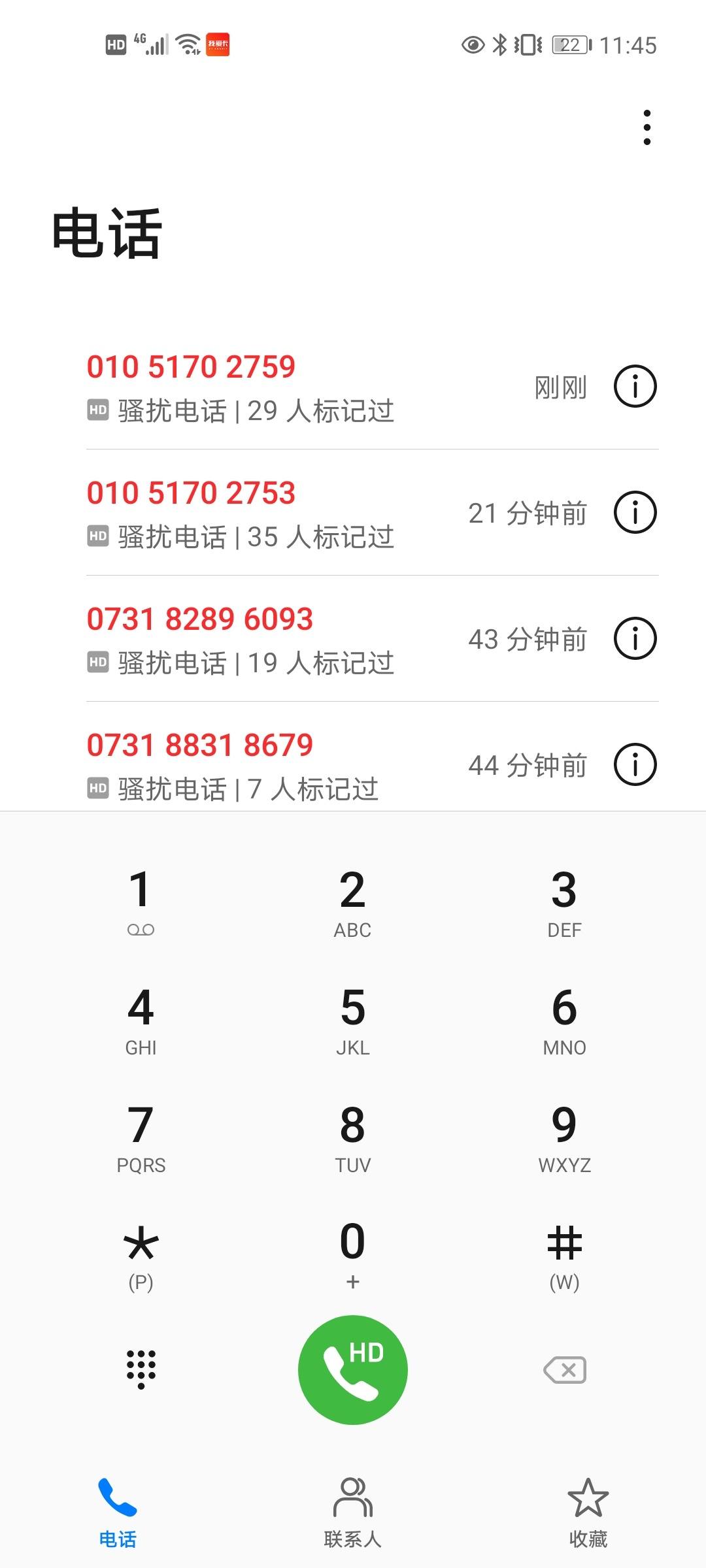Tap the info icon next to 010 5170 2759
The height and width of the screenshot is (1568, 706).
click(x=633, y=387)
